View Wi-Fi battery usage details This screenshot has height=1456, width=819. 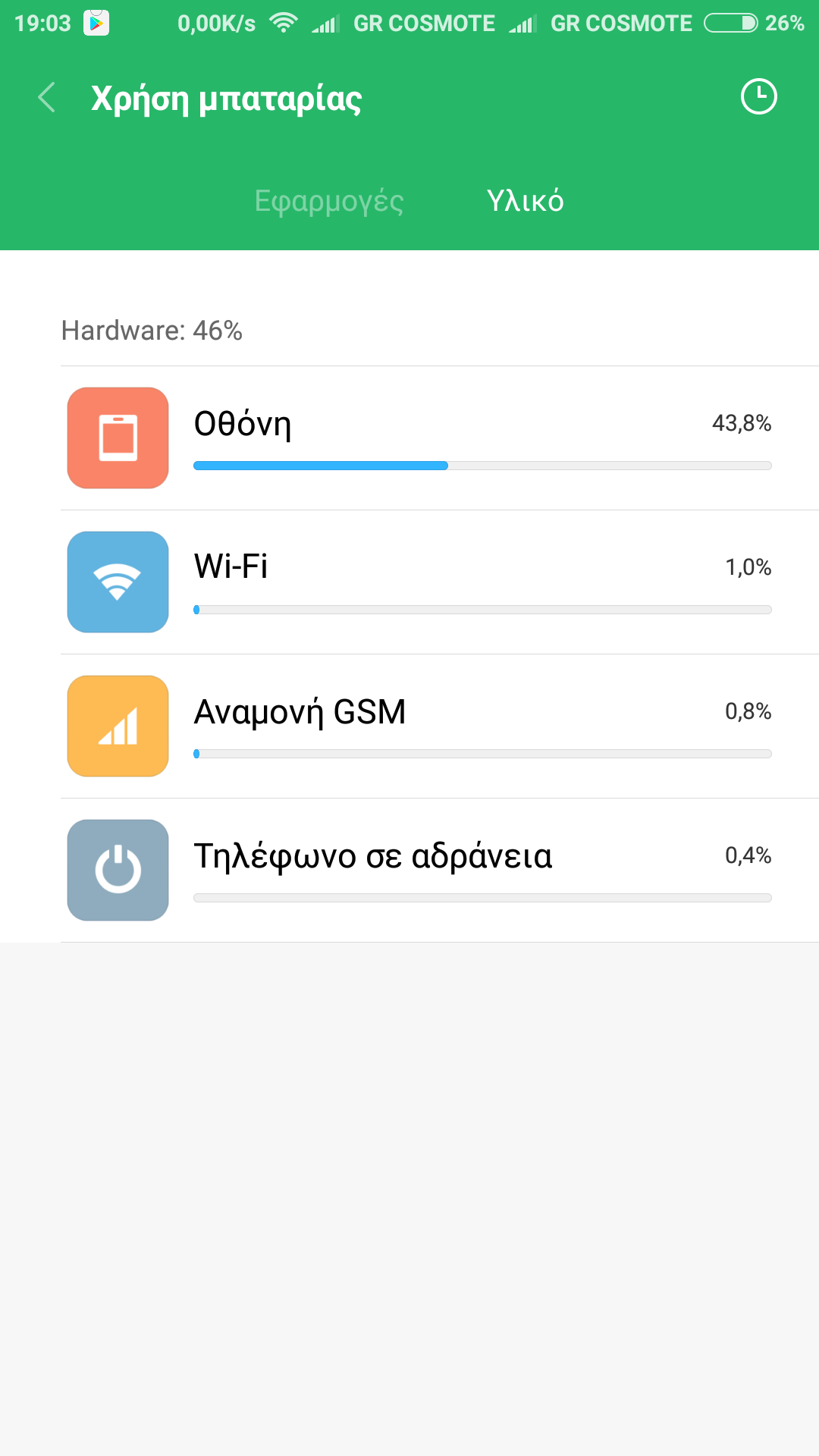tap(440, 582)
